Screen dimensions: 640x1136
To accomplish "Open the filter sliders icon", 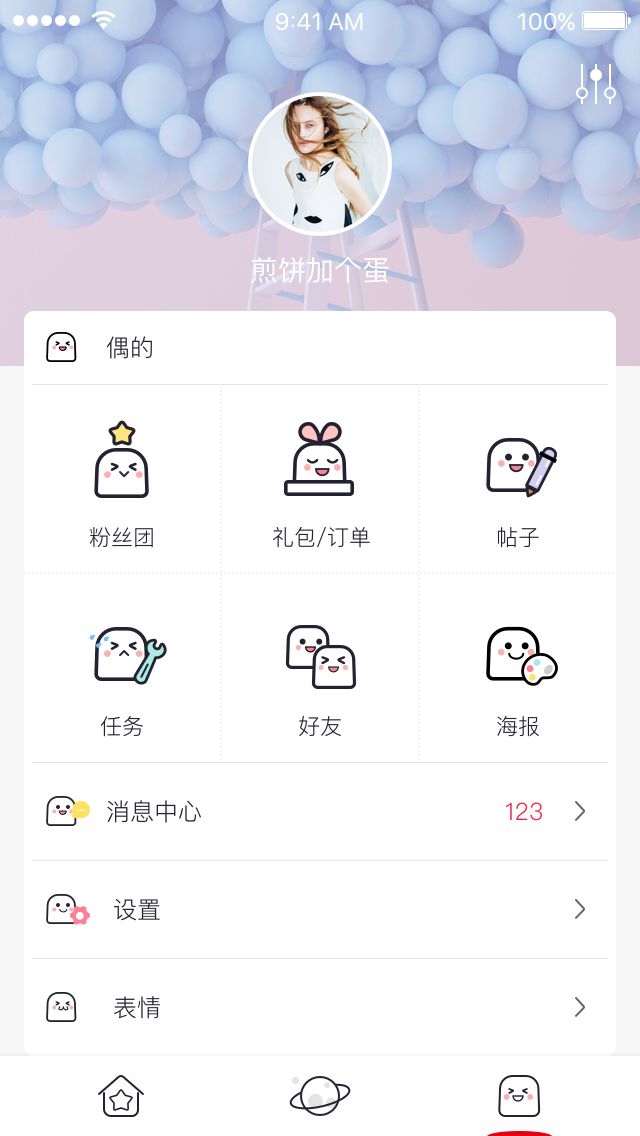I will pyautogui.click(x=596, y=85).
